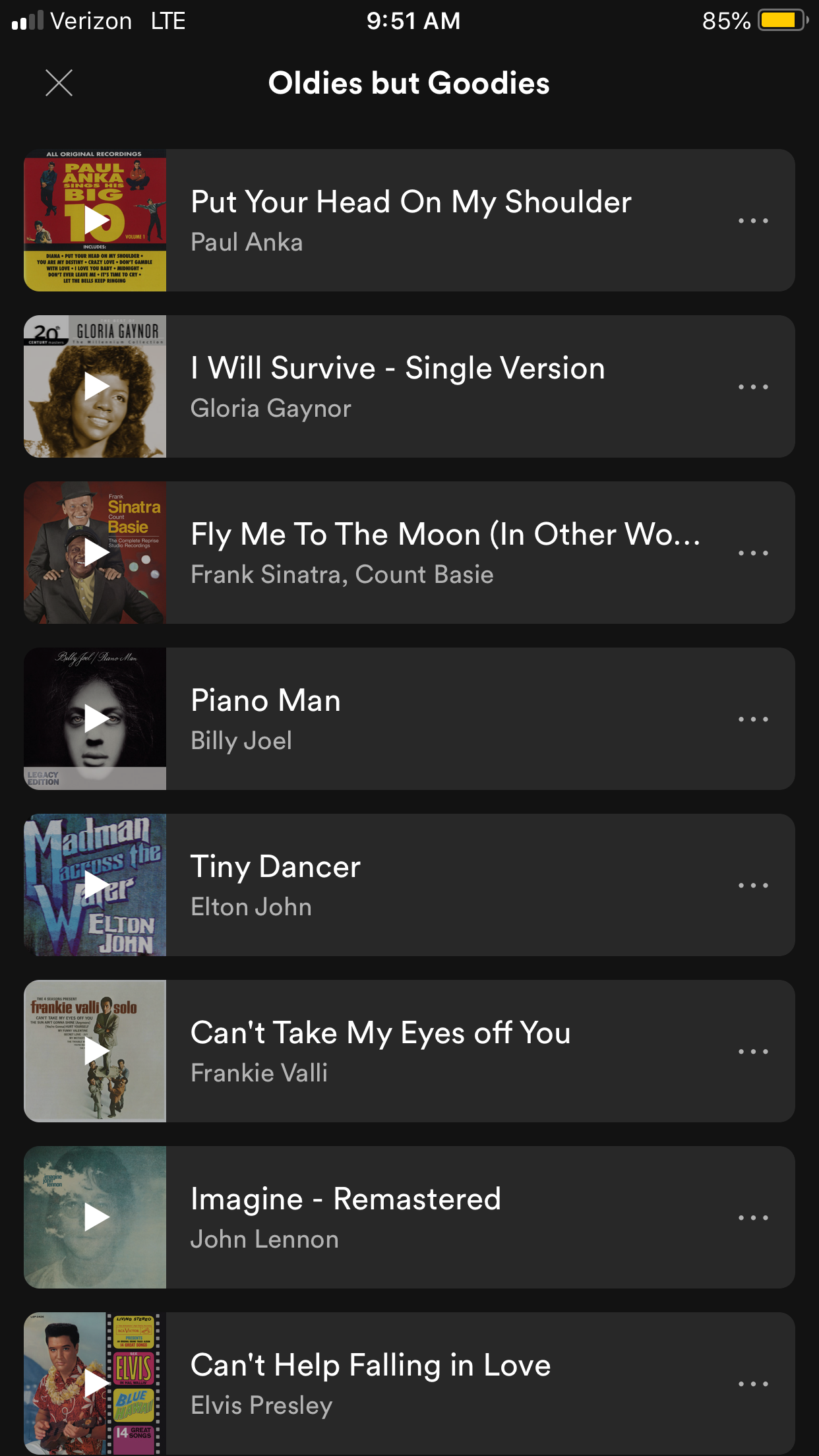Play I Will Survive by Gloria Gaynor
This screenshot has height=1456, width=819.
tap(95, 386)
